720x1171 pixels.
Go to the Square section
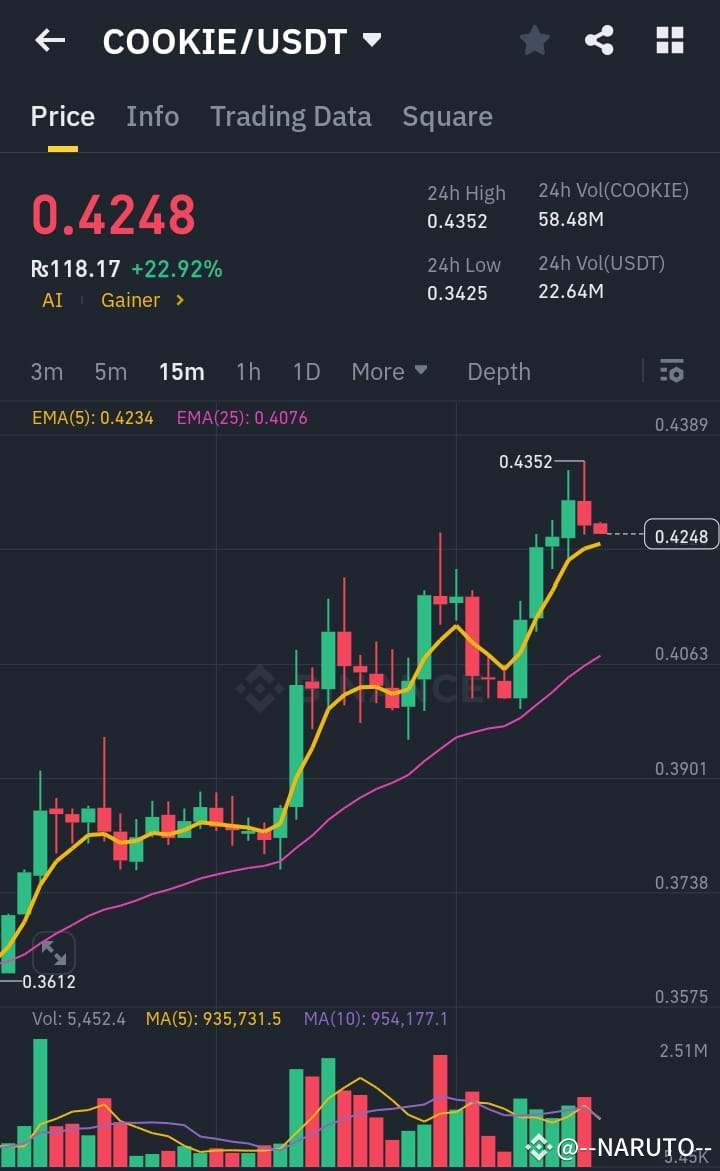tap(447, 116)
